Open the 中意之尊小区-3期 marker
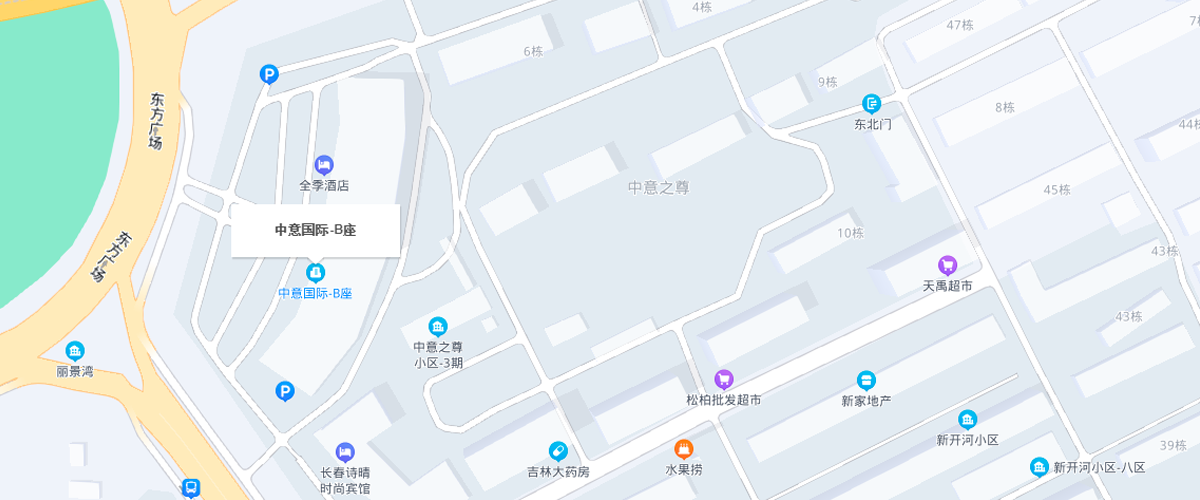 (x=438, y=327)
